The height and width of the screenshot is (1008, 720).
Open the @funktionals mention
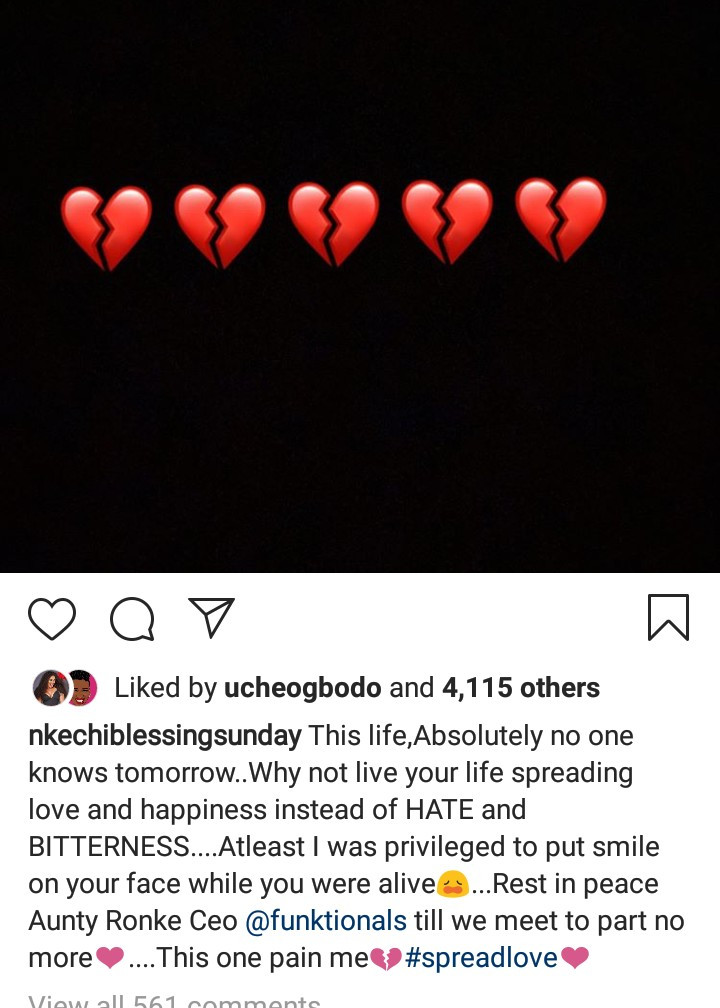[326, 921]
